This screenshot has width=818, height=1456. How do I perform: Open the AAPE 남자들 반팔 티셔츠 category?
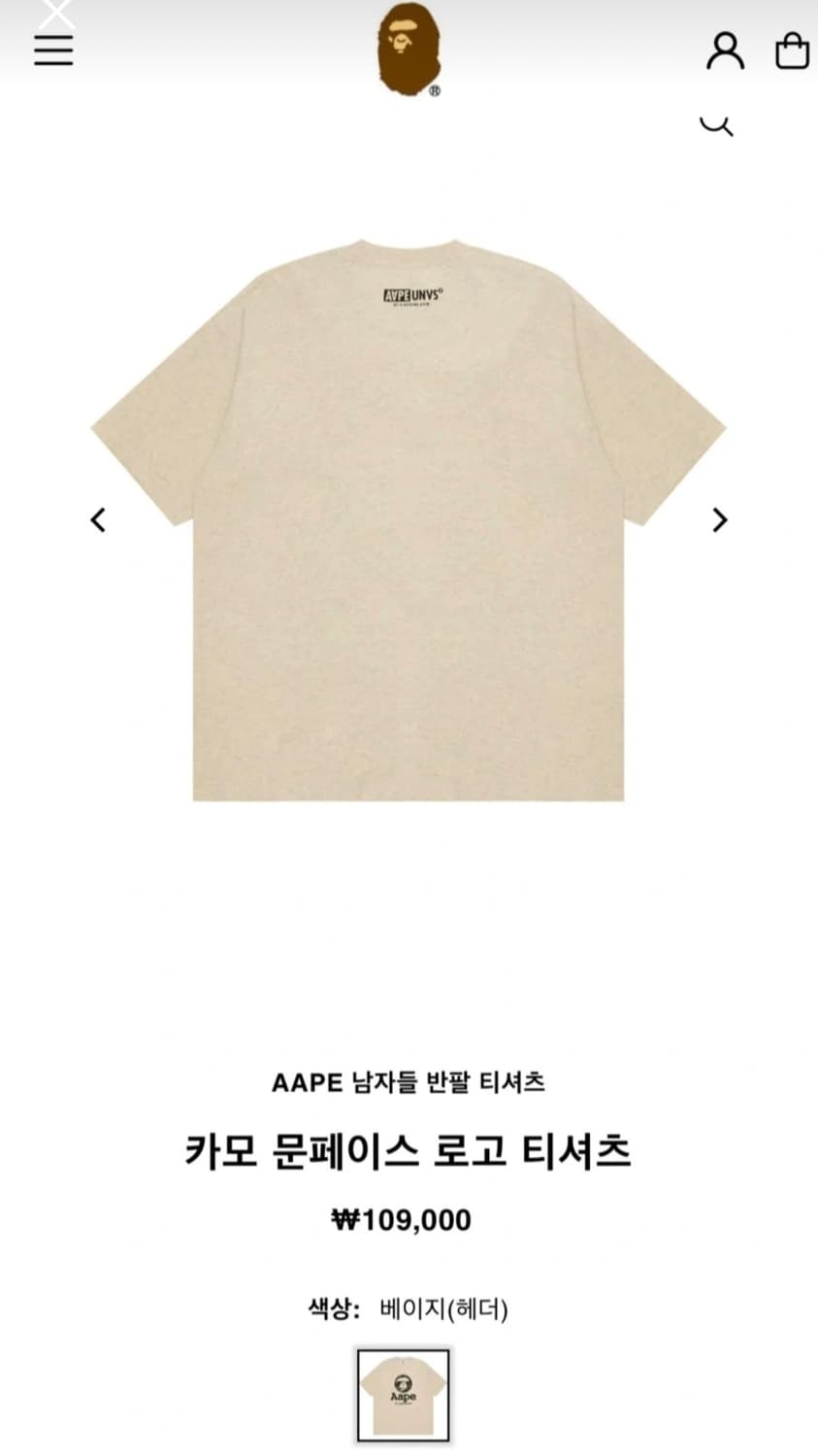pyautogui.click(x=409, y=1084)
